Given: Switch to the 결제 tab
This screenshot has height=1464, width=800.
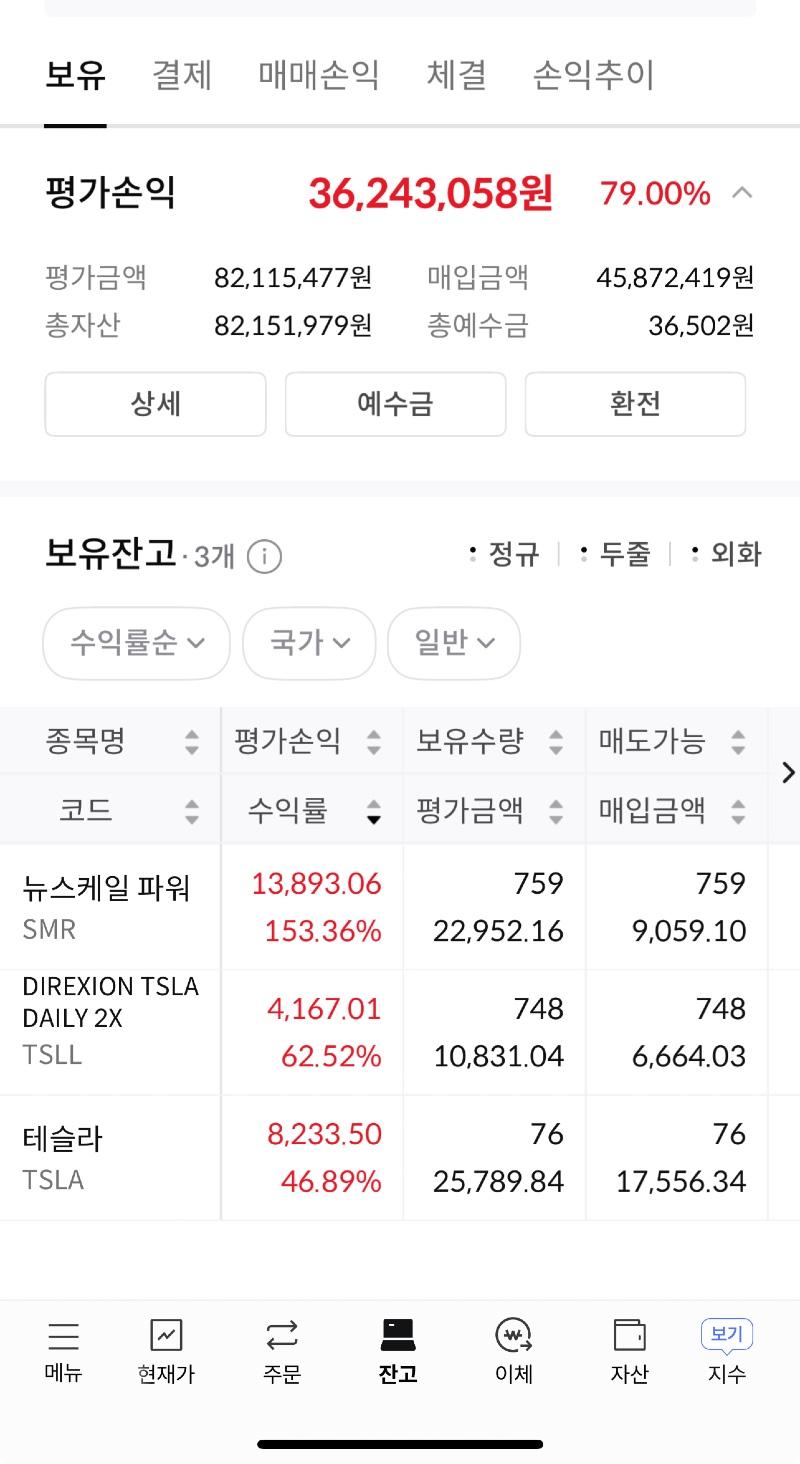Looking at the screenshot, I should 181,76.
